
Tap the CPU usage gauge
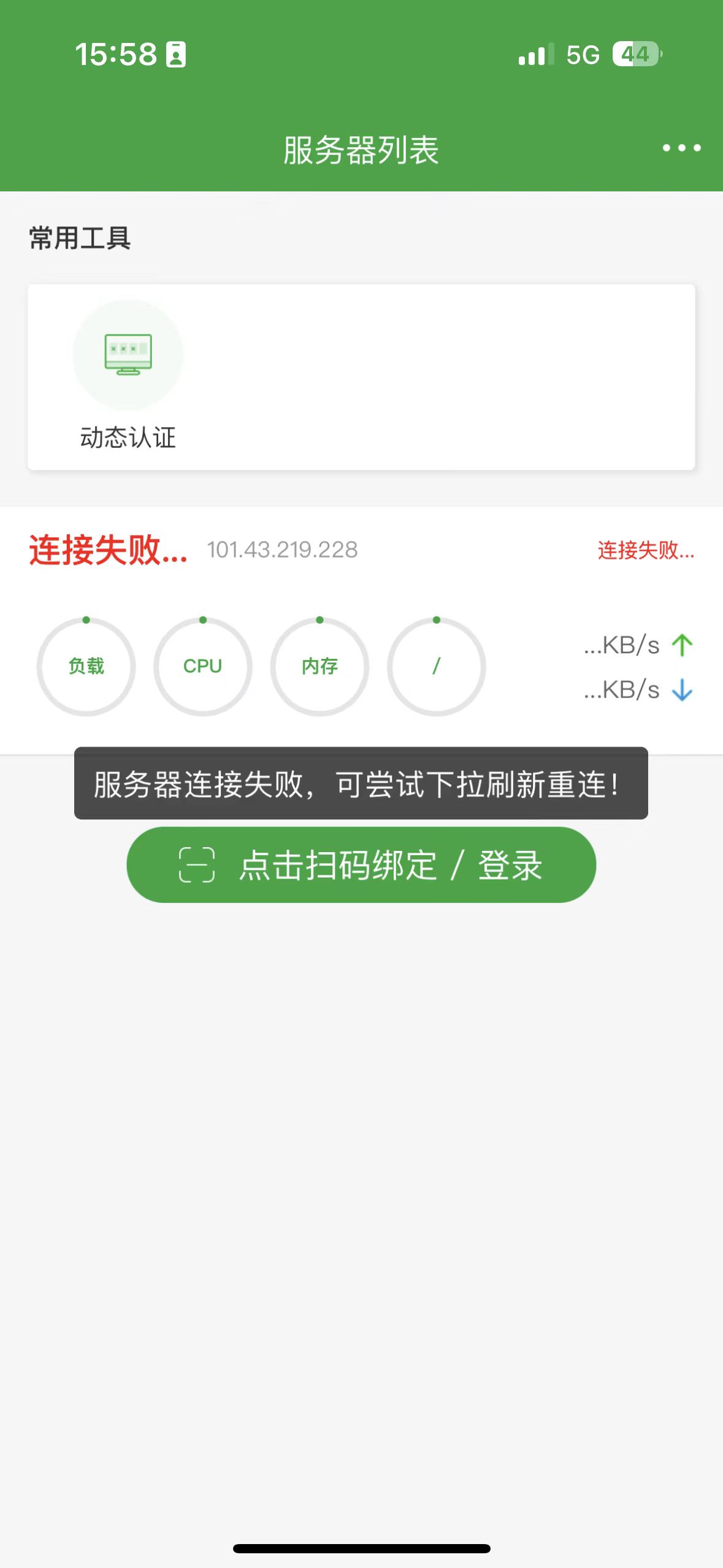[x=203, y=667]
